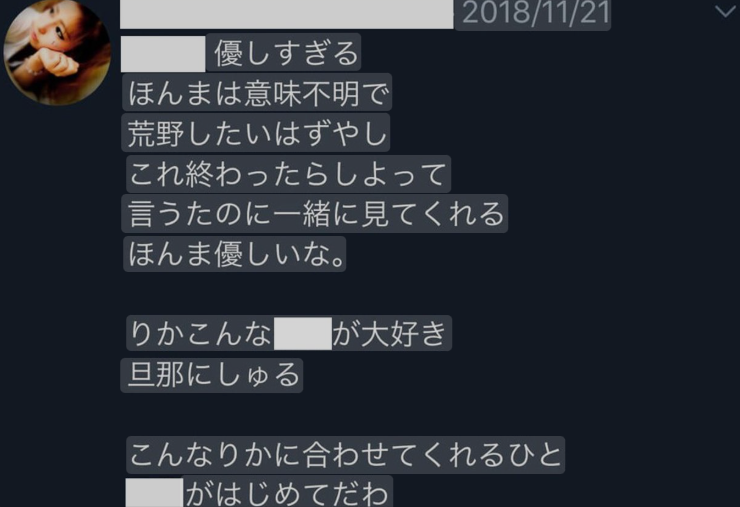Open the tweet author's profile picture

(x=57, y=52)
